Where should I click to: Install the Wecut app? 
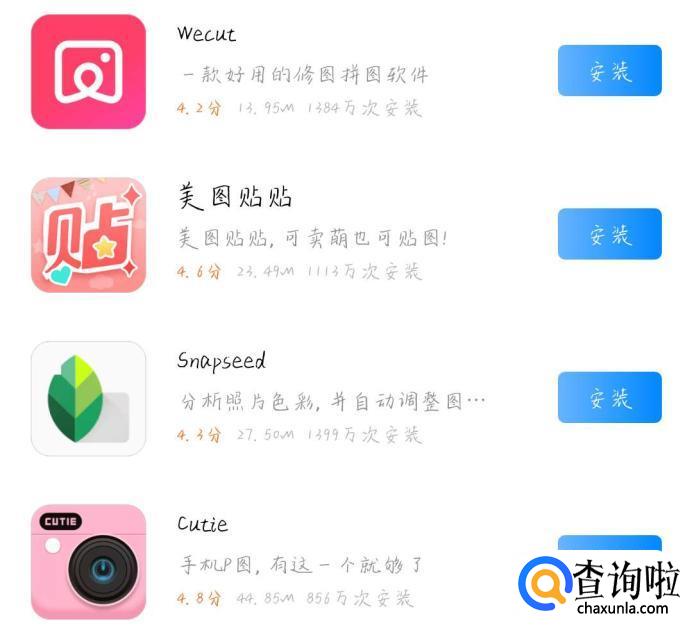point(609,71)
